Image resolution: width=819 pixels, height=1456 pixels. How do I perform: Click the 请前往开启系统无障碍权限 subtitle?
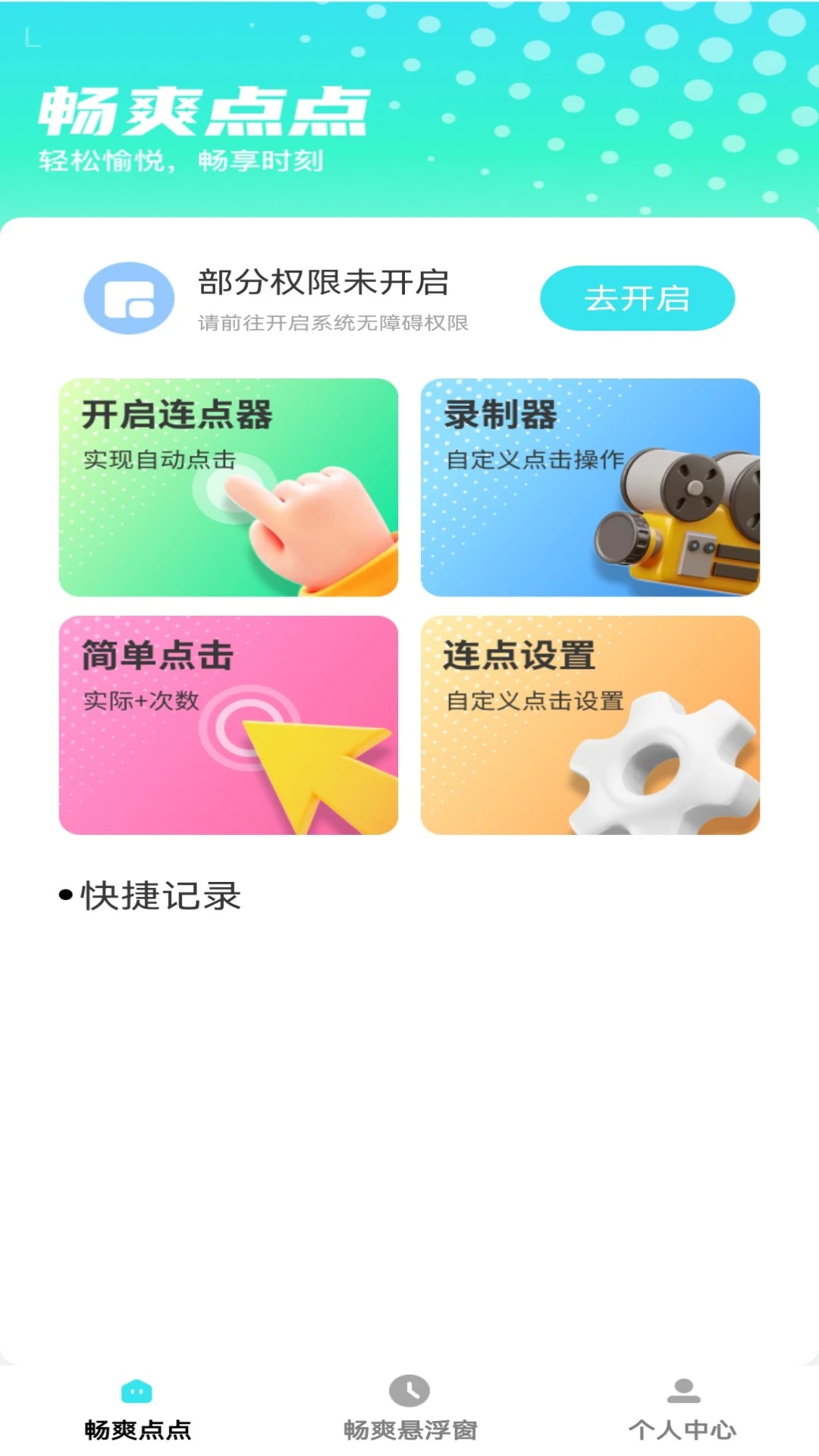(x=334, y=325)
